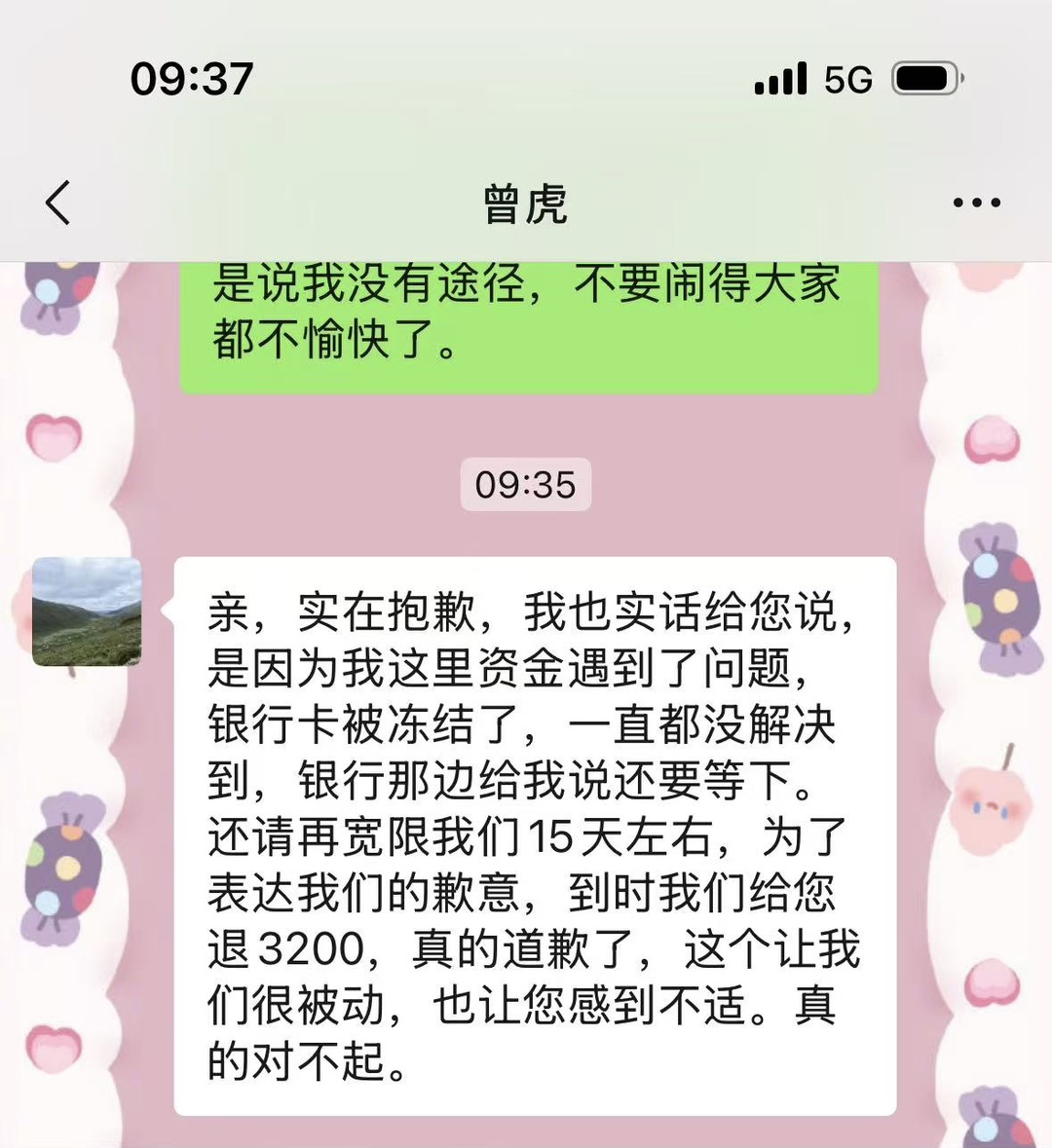Open 曾虎's landscape profile avatar
This screenshot has height=1148, width=1052.
(x=88, y=611)
